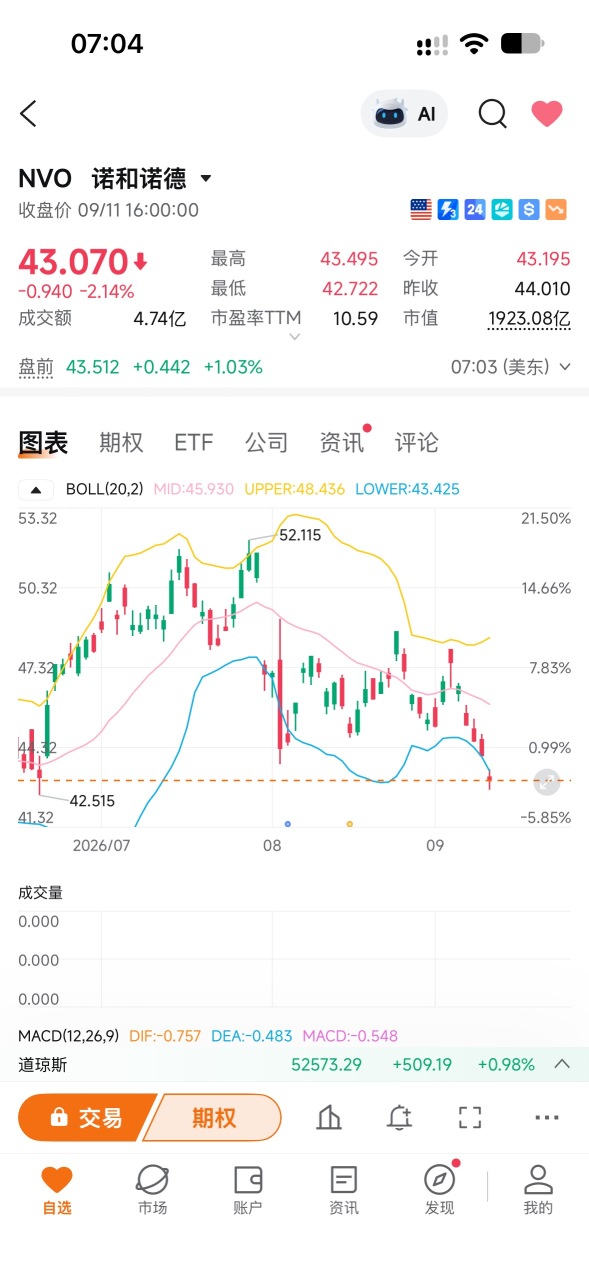Expand the 道琼斯 index bar chevron
Image resolution: width=589 pixels, height=1278 pixels.
pyautogui.click(x=562, y=1064)
